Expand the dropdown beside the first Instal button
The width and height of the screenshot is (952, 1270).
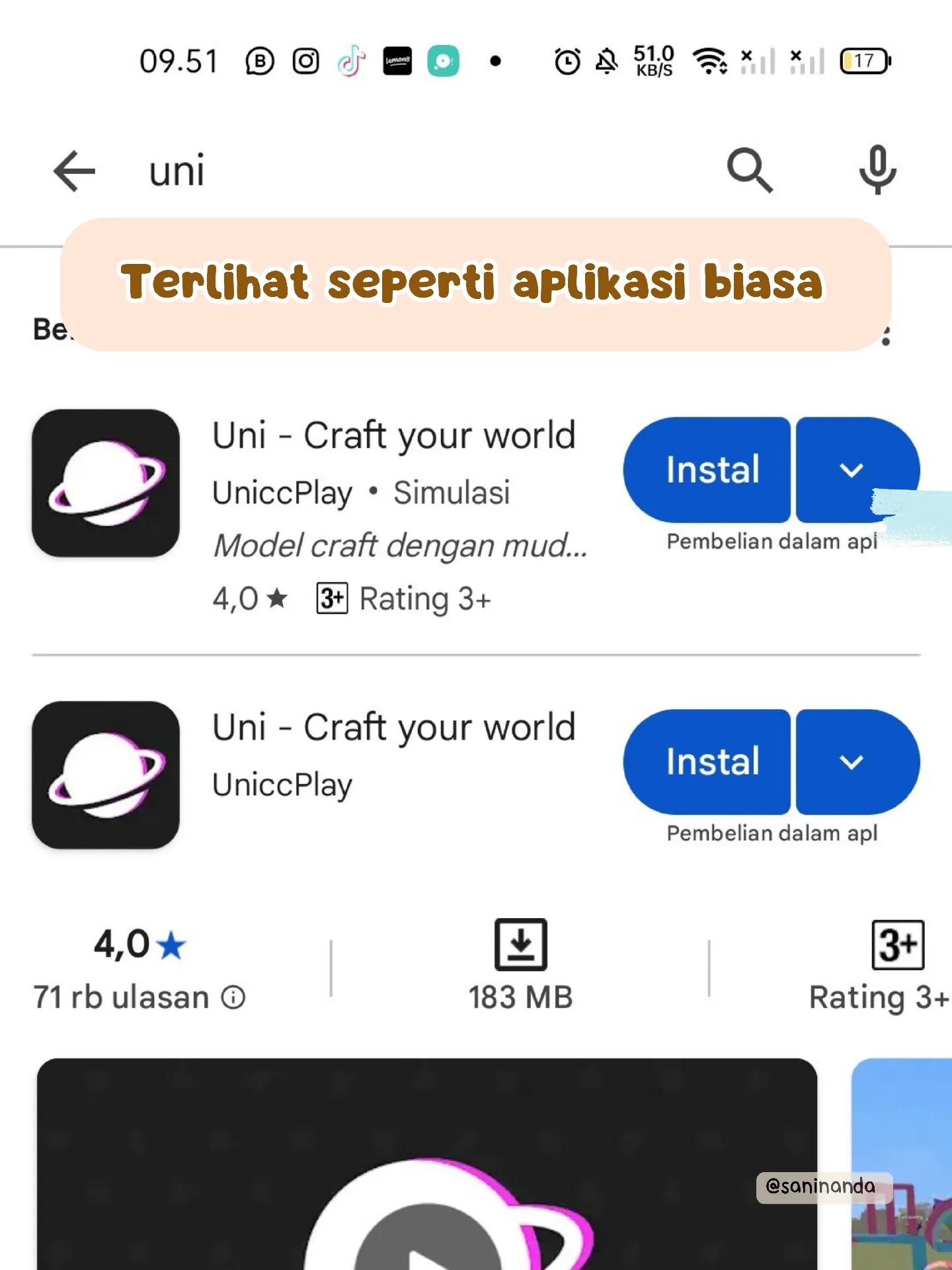click(852, 470)
